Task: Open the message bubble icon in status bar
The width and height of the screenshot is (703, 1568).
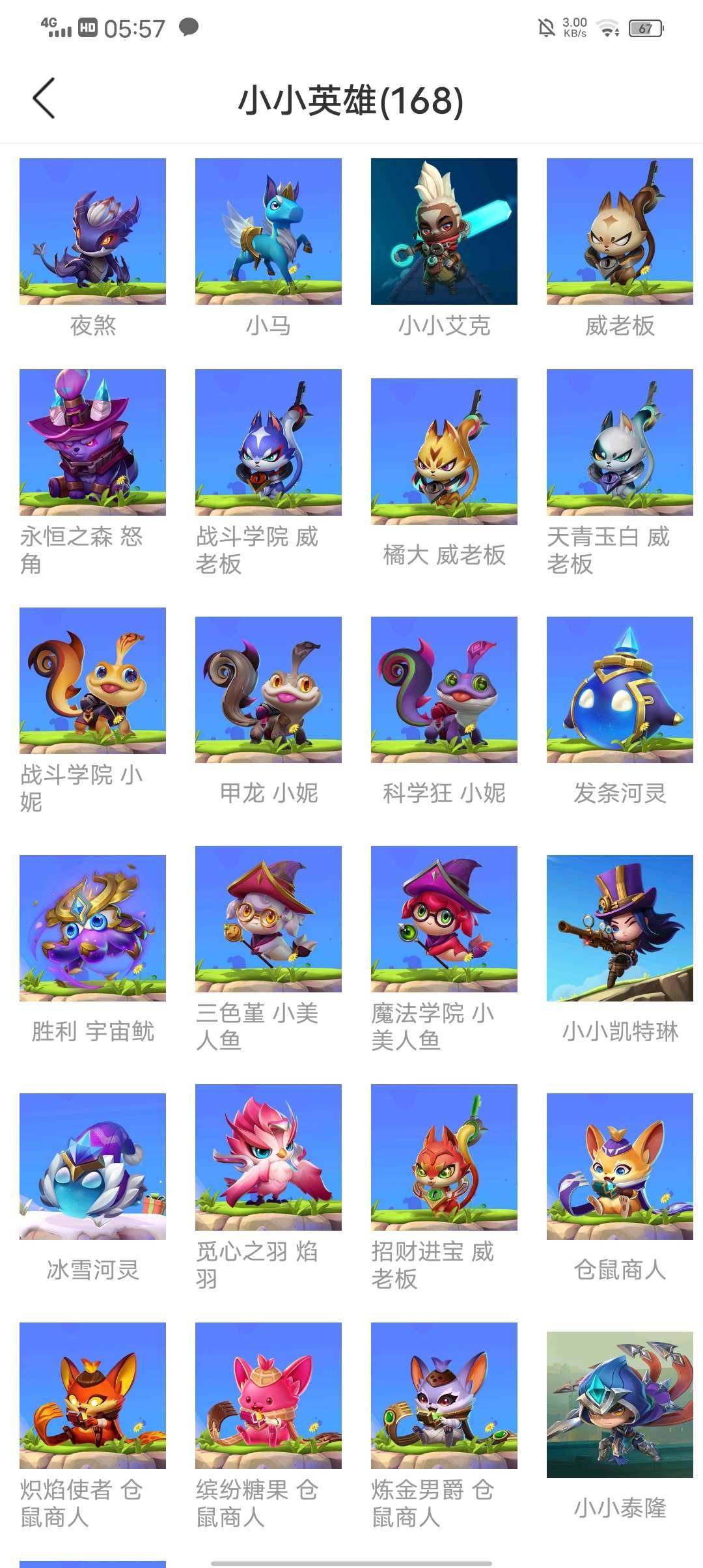Action: coord(189,27)
